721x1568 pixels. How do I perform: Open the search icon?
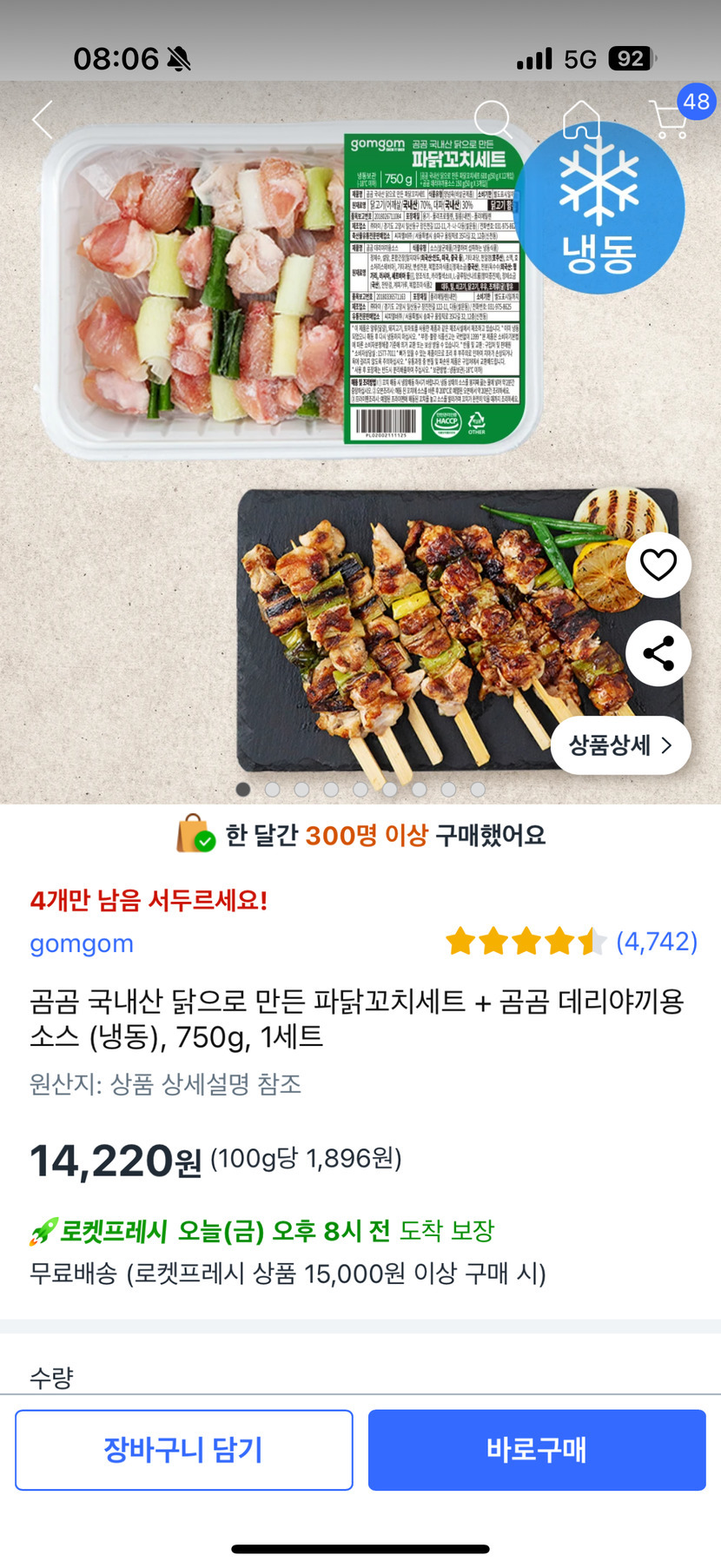tap(493, 120)
